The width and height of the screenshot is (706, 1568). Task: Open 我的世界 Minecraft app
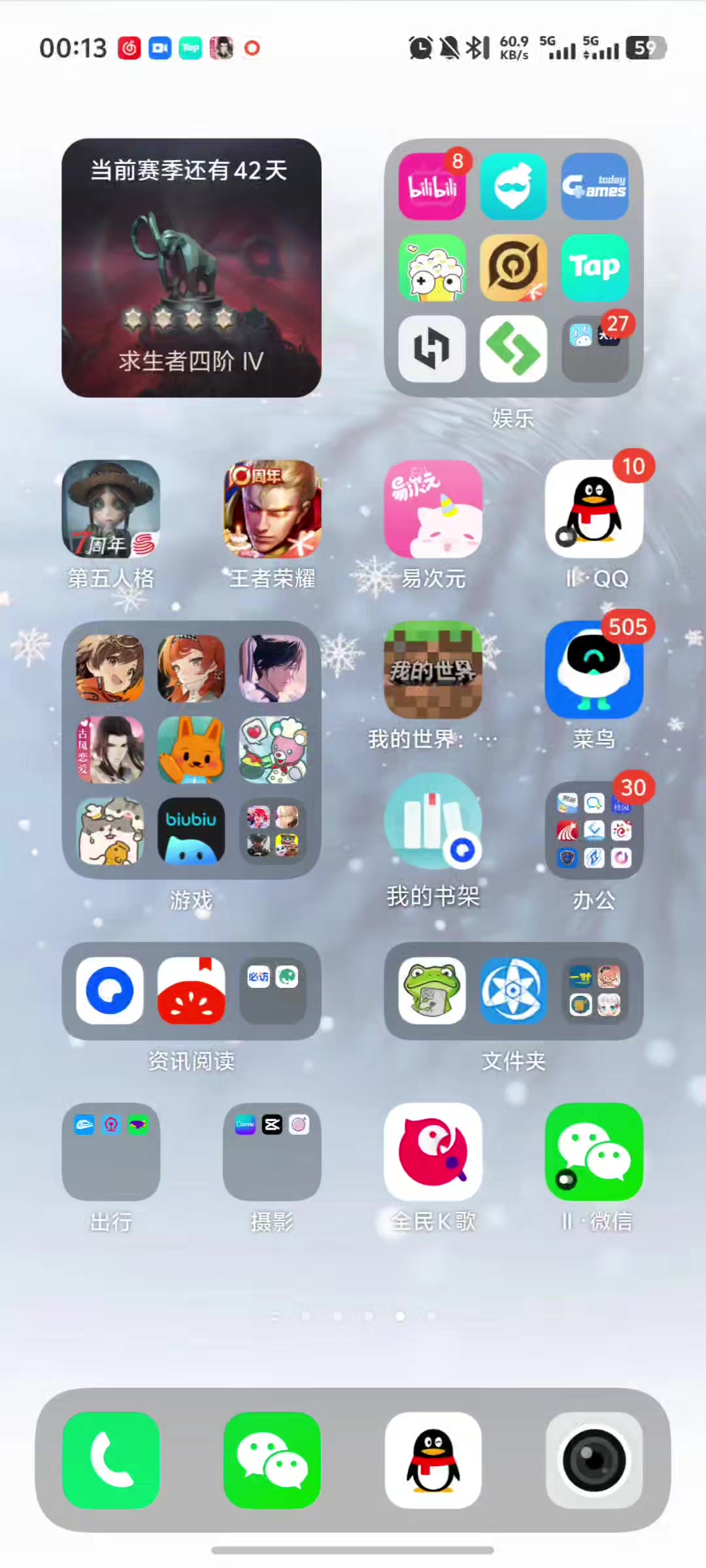click(433, 670)
